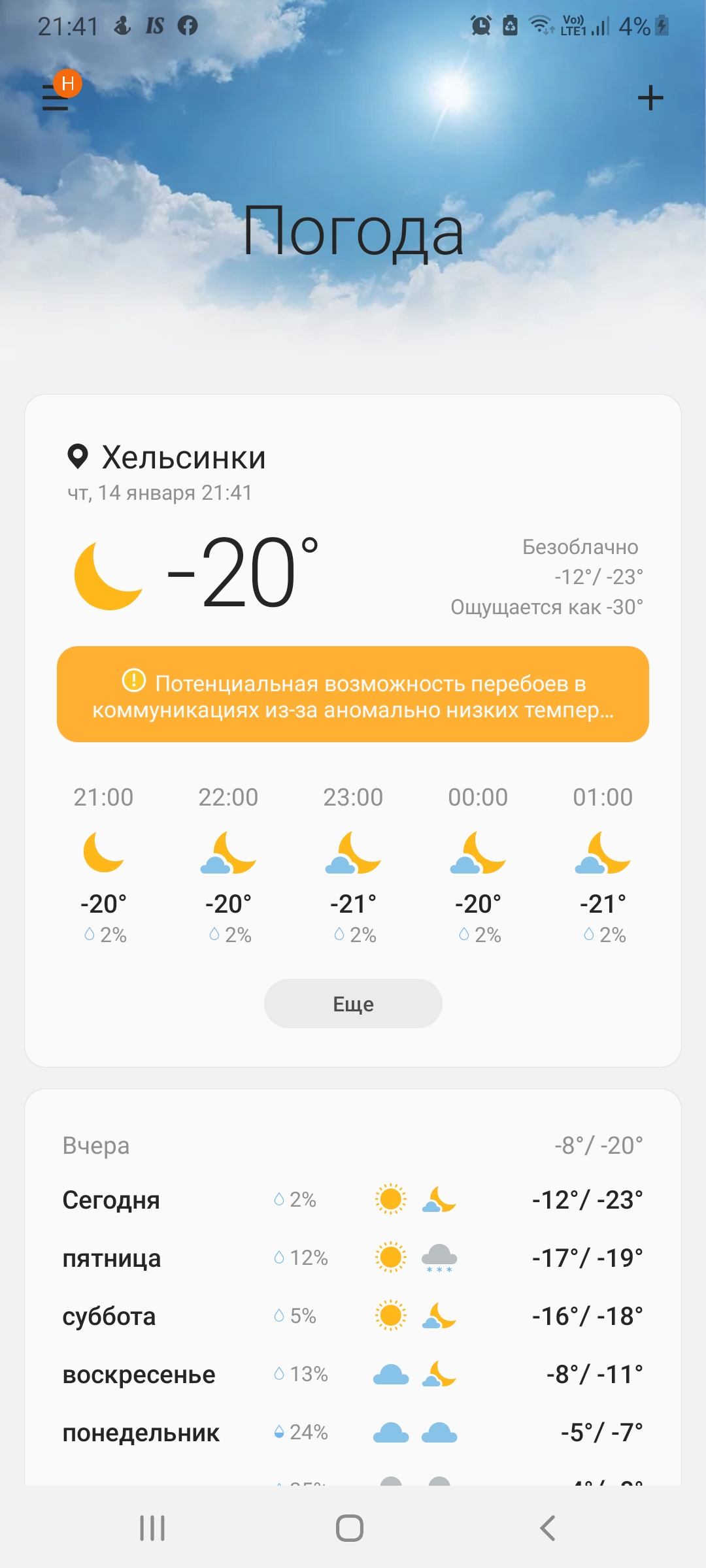Image resolution: width=706 pixels, height=1568 pixels.
Task: Open the forecast for понедельник
Action: [x=353, y=1432]
